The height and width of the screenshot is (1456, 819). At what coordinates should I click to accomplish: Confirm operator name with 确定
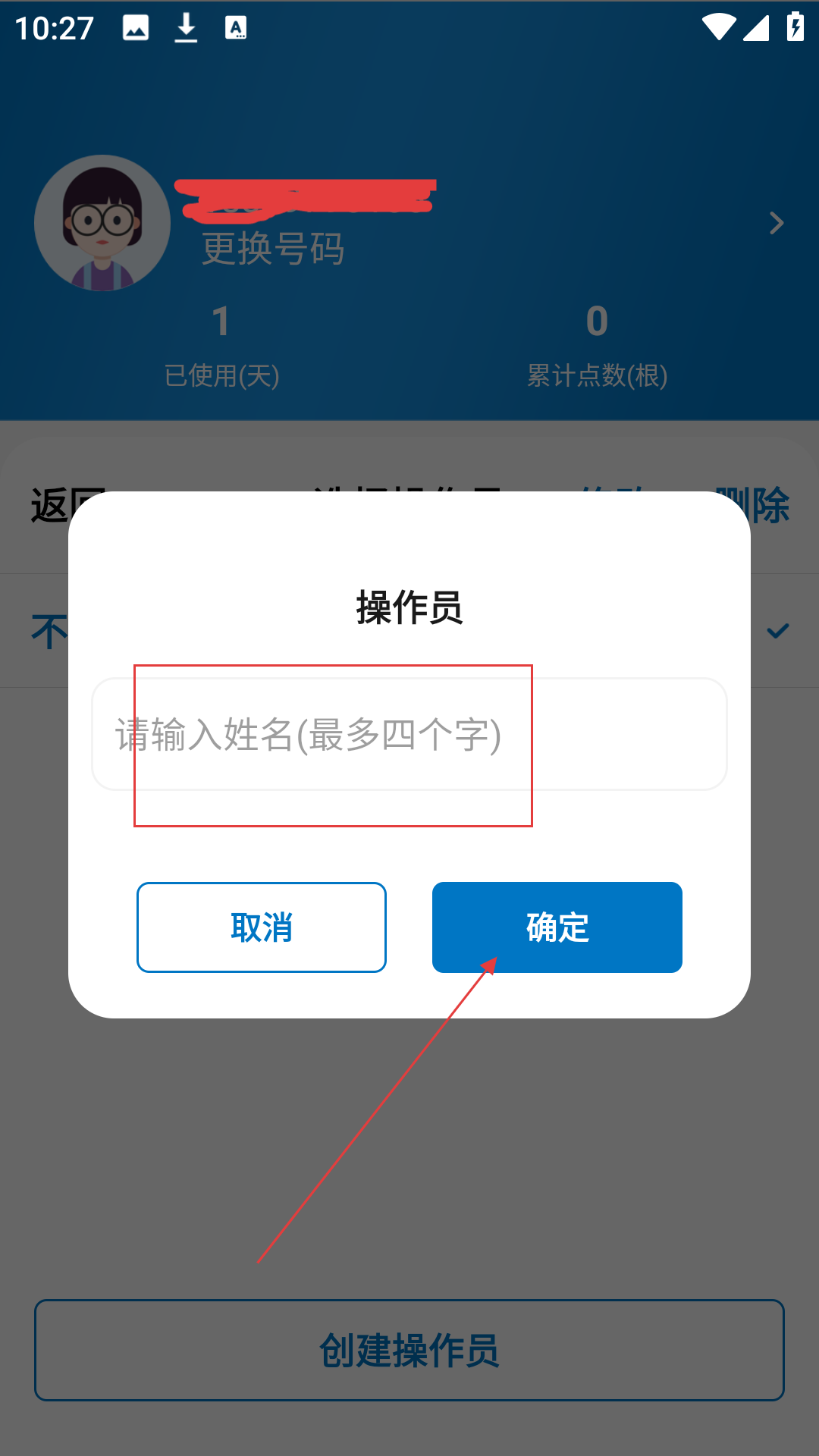(x=557, y=927)
